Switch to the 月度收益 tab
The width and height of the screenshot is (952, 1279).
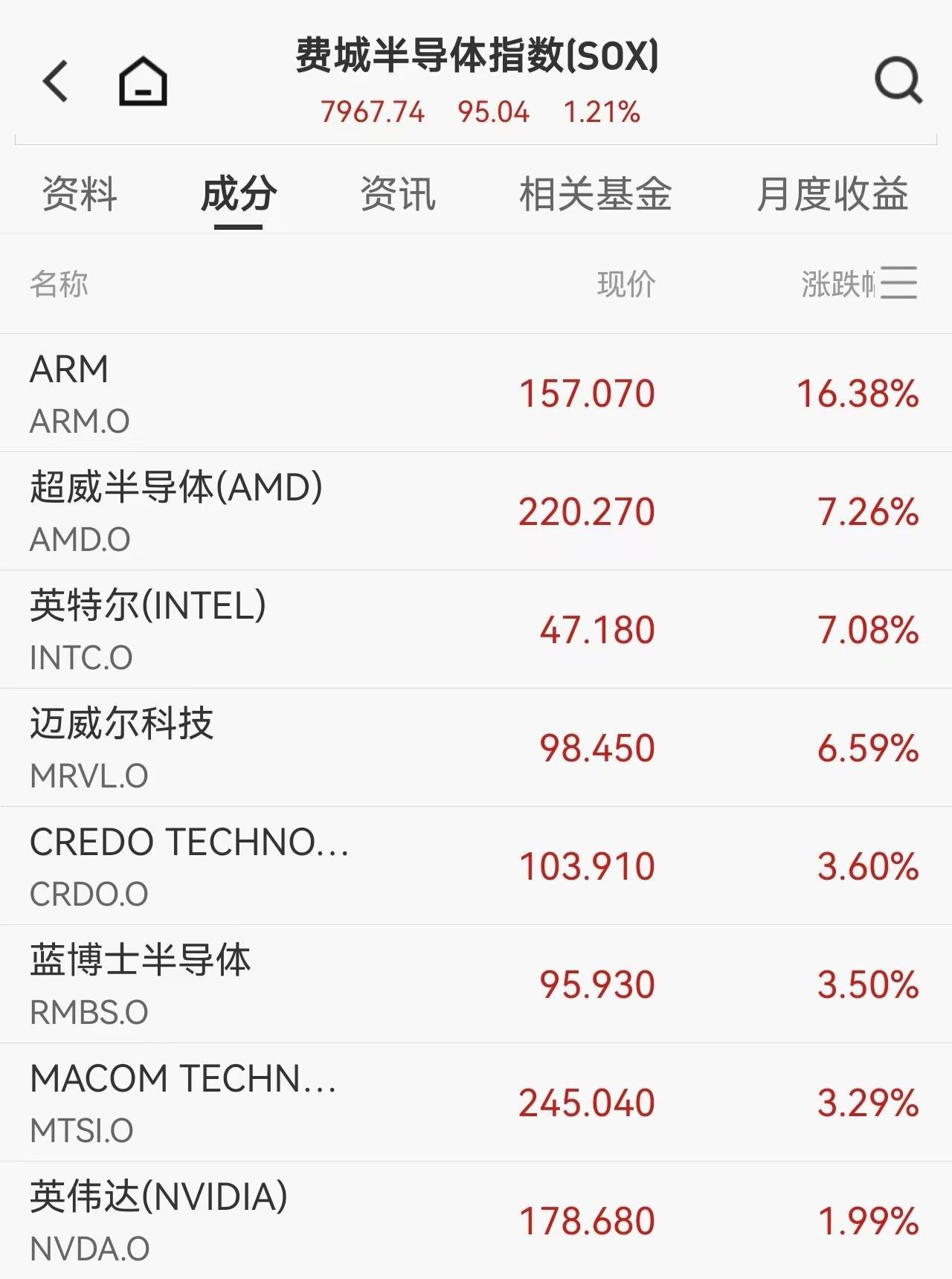[832, 195]
